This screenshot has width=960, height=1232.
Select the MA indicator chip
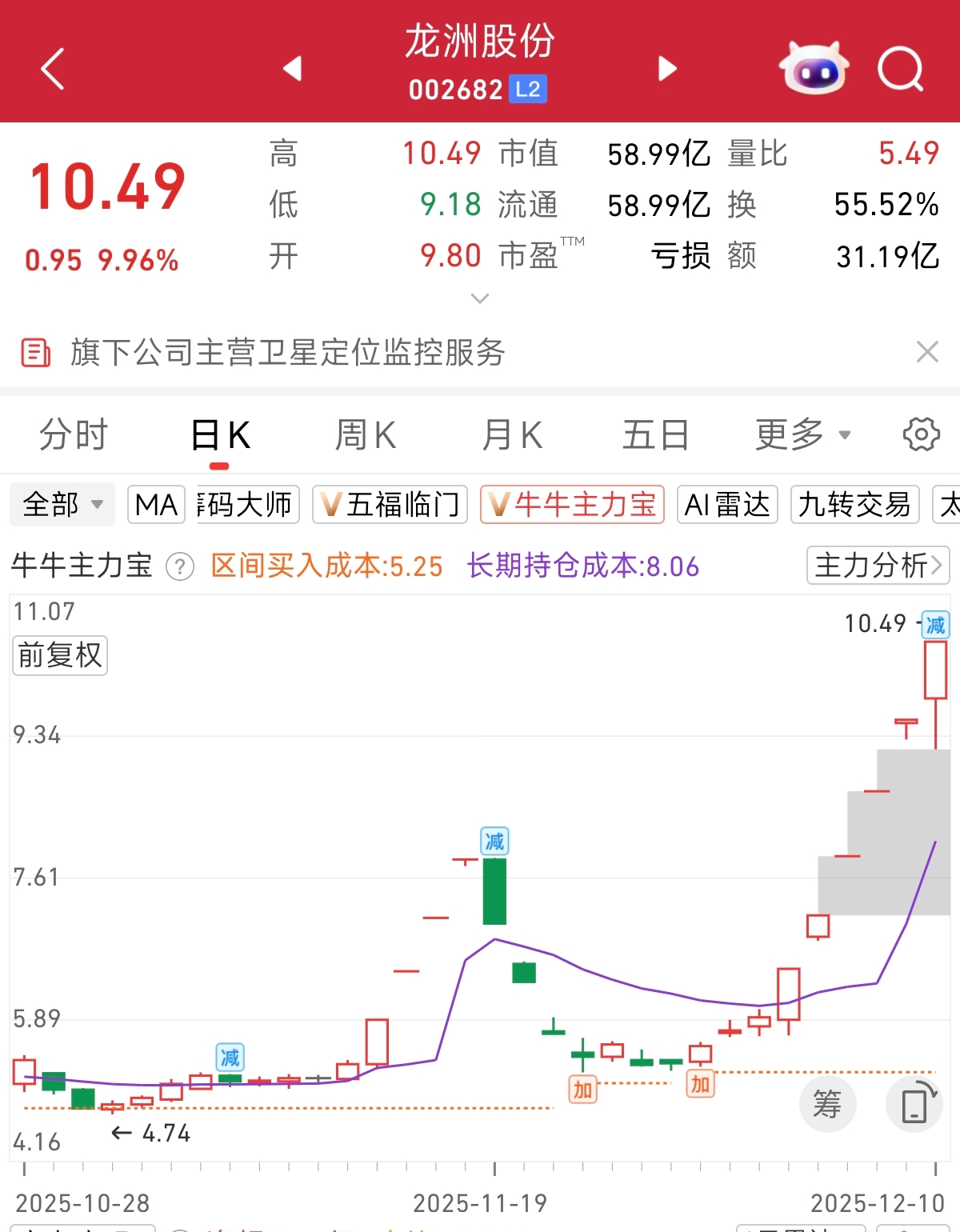pos(156,504)
